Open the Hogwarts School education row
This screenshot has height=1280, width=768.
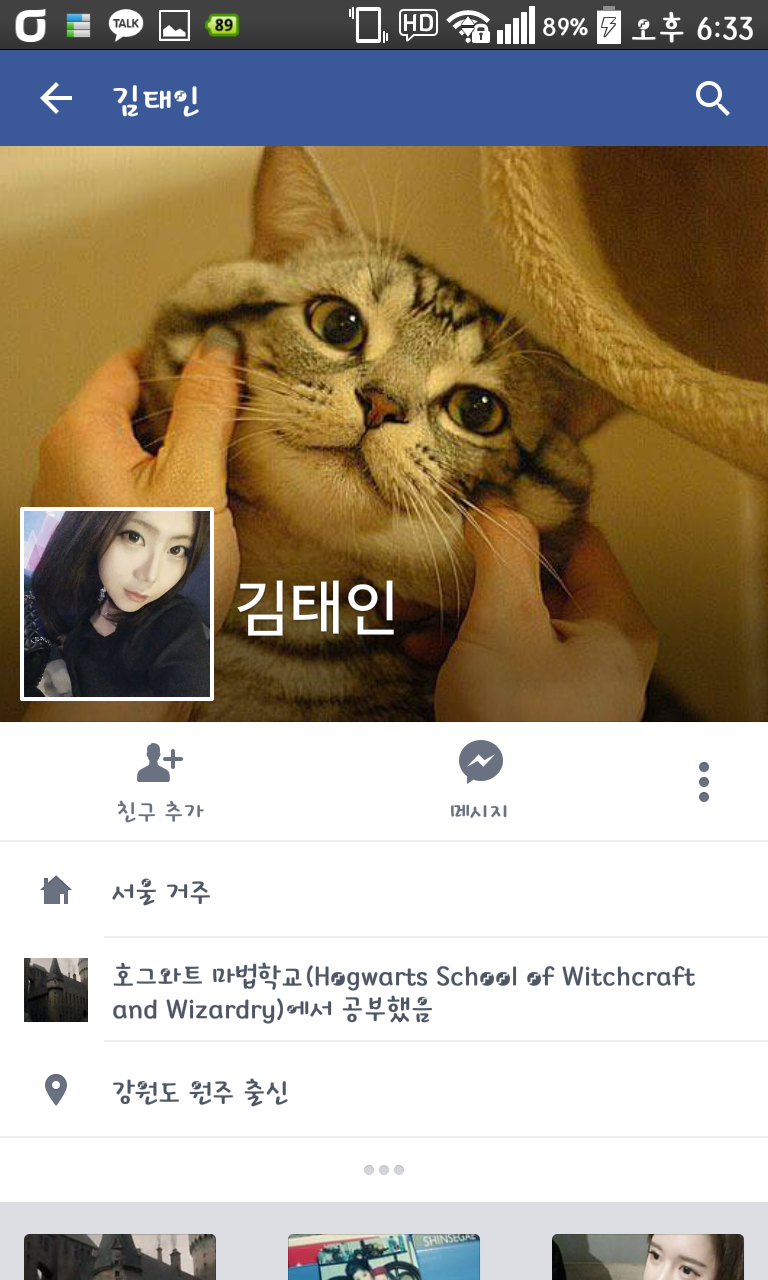pyautogui.click(x=384, y=990)
